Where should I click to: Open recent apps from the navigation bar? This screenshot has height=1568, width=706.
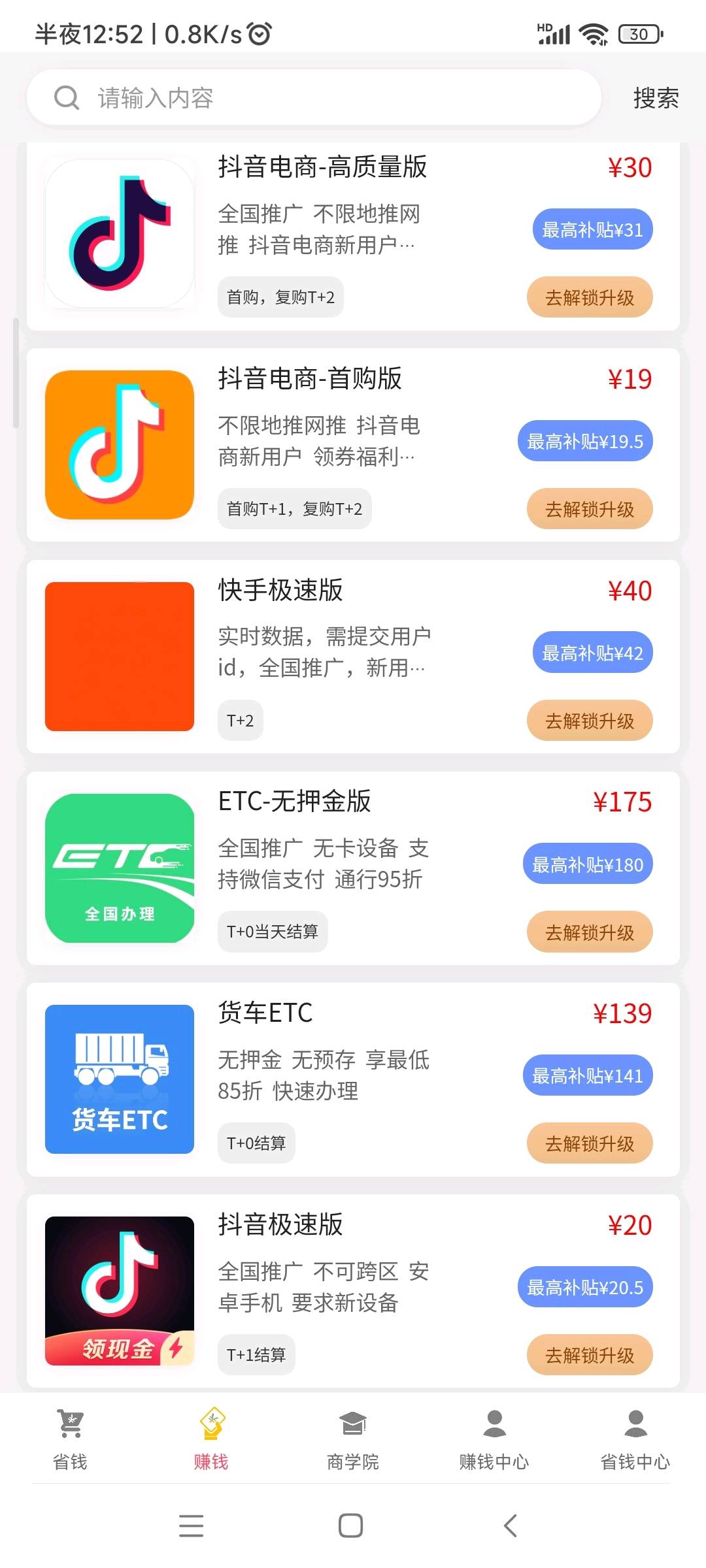[x=191, y=1526]
